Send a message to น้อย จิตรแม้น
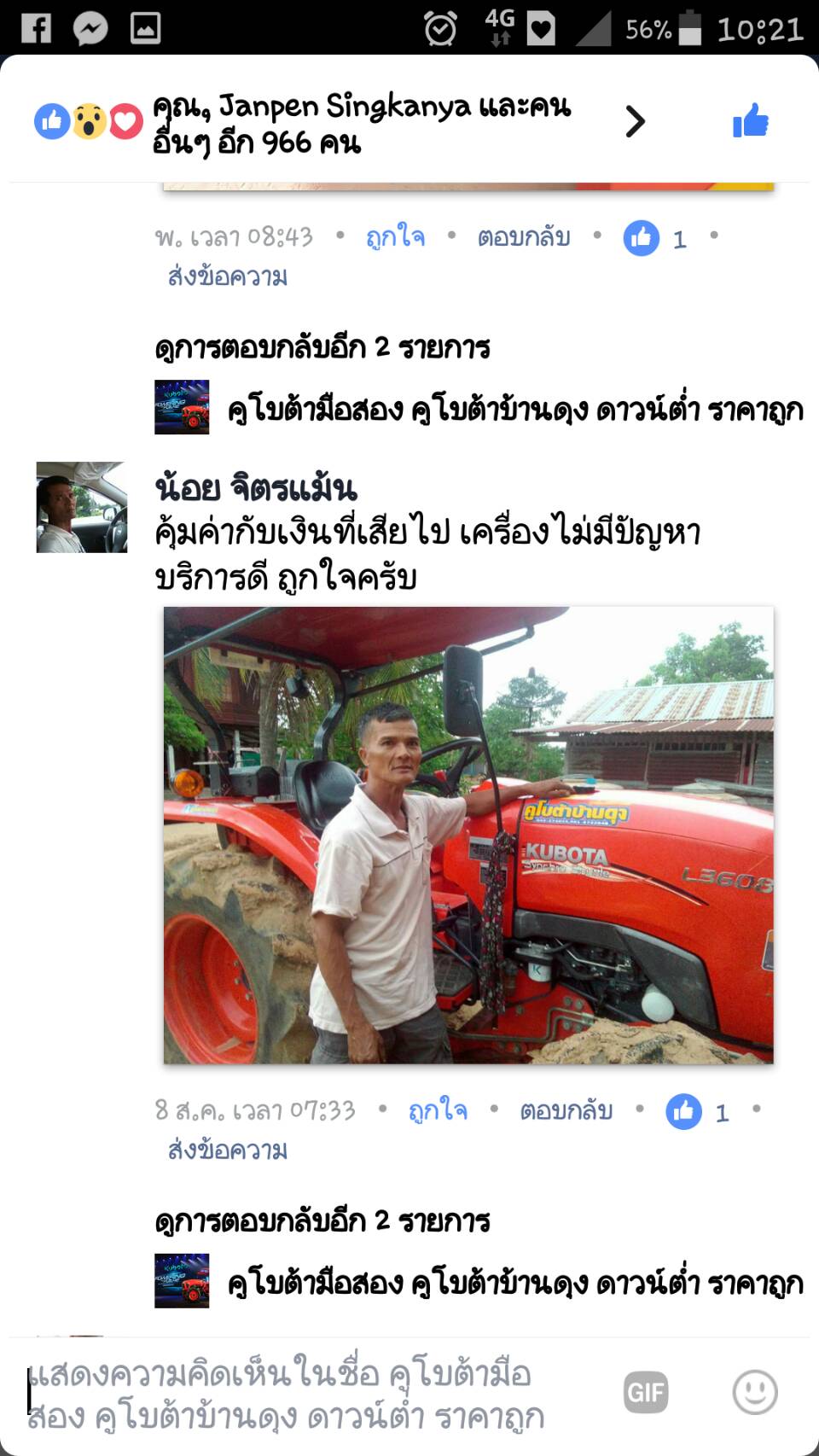 (x=227, y=1150)
